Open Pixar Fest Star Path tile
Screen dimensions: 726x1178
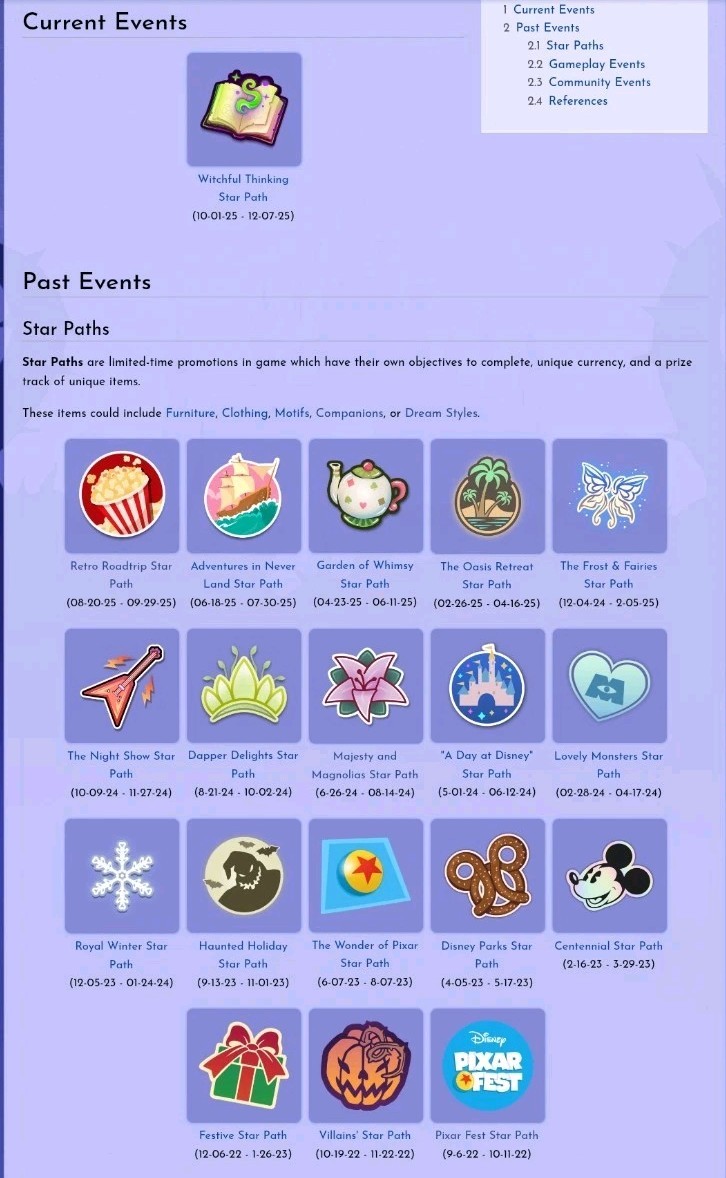click(487, 1065)
